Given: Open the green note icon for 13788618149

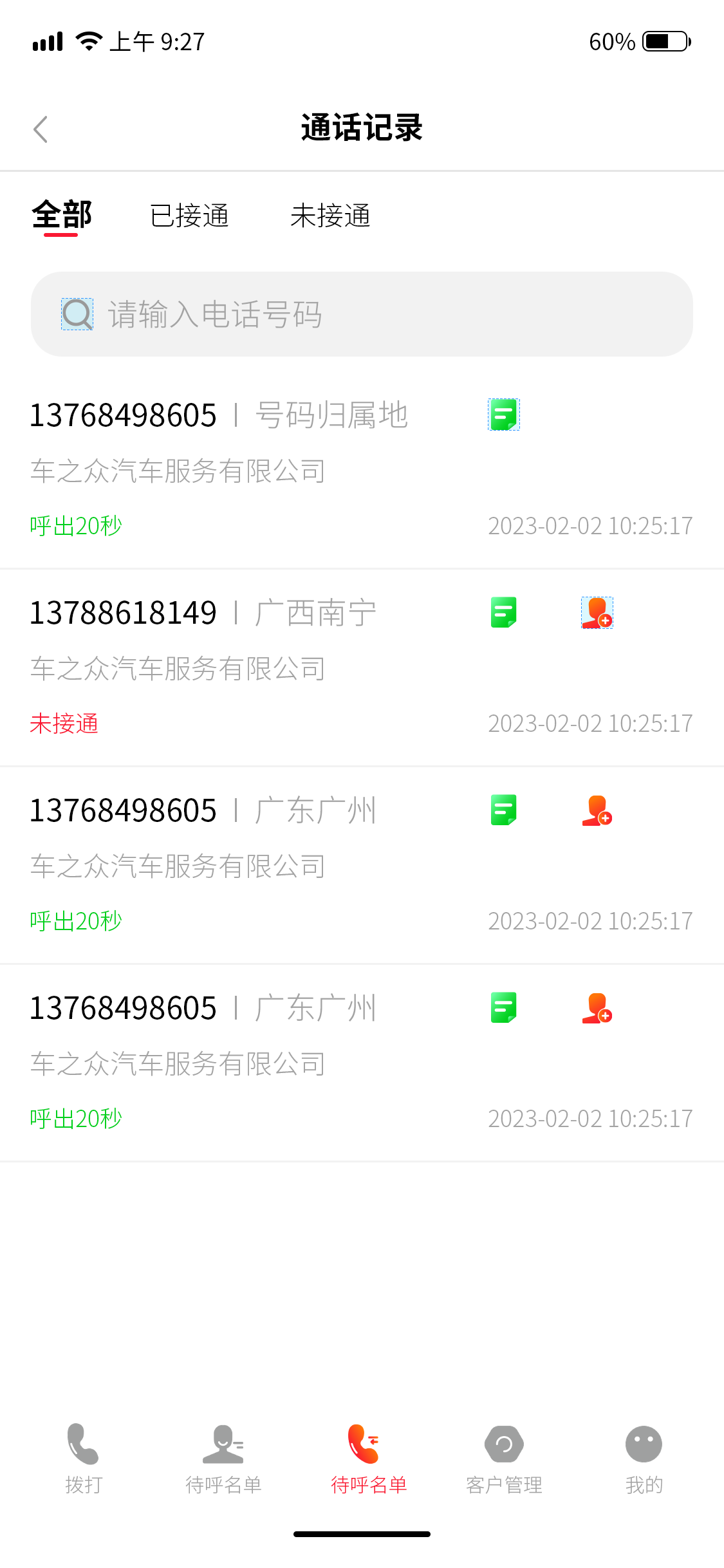Looking at the screenshot, I should point(503,612).
